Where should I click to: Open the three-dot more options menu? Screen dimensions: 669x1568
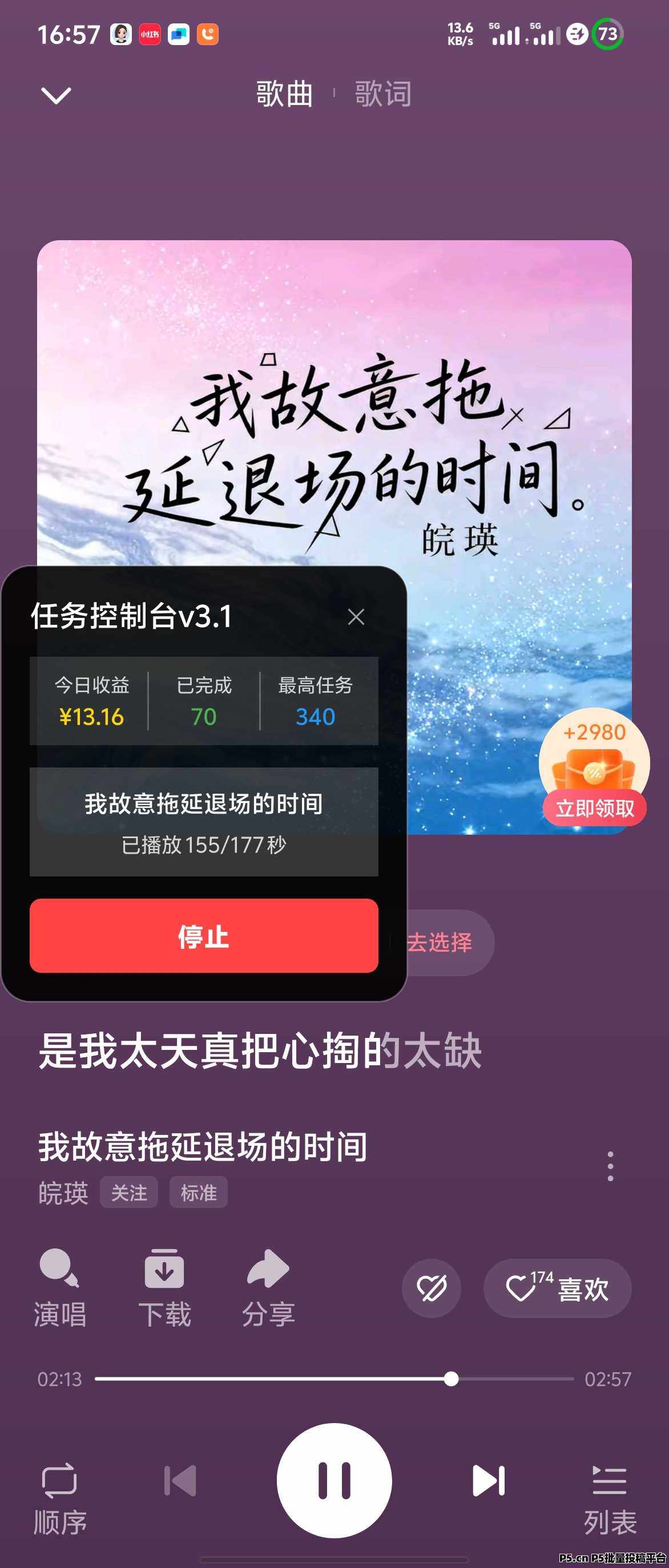[x=610, y=1166]
